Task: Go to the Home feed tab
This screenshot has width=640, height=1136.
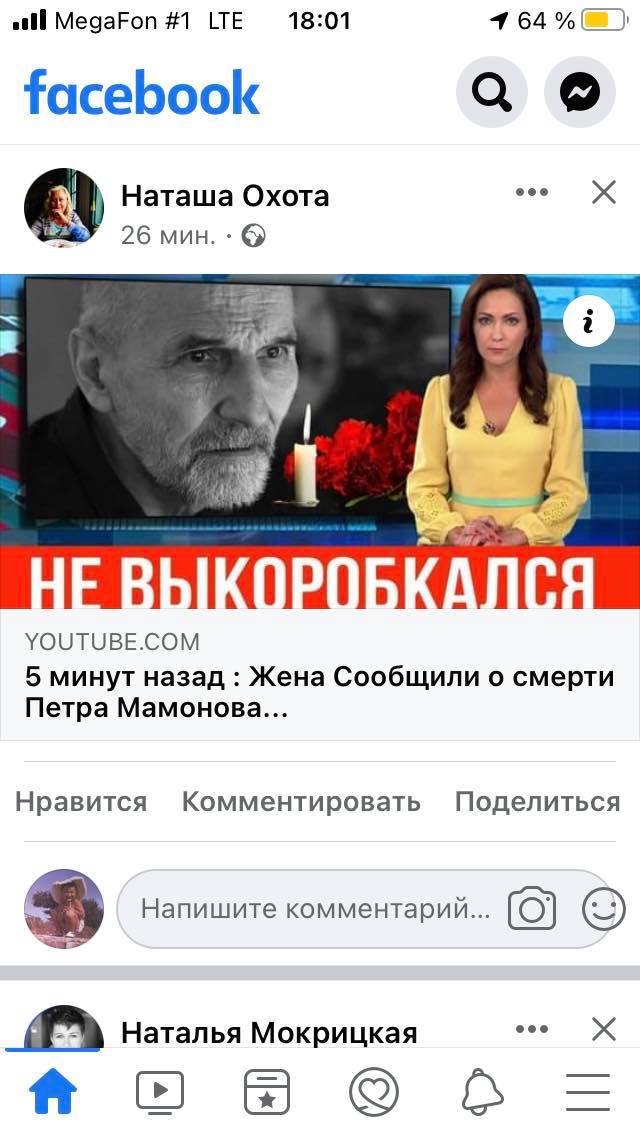Action: [53, 1091]
